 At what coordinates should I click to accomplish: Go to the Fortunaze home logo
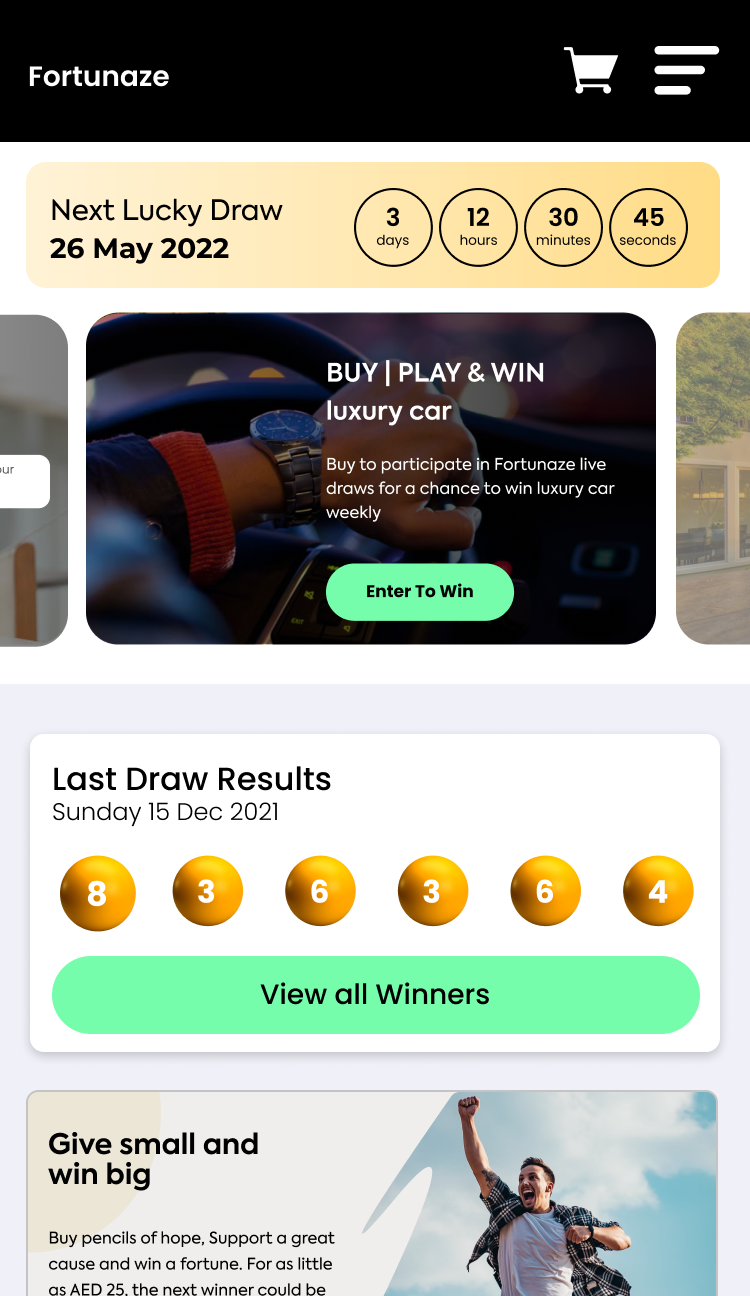(x=99, y=76)
